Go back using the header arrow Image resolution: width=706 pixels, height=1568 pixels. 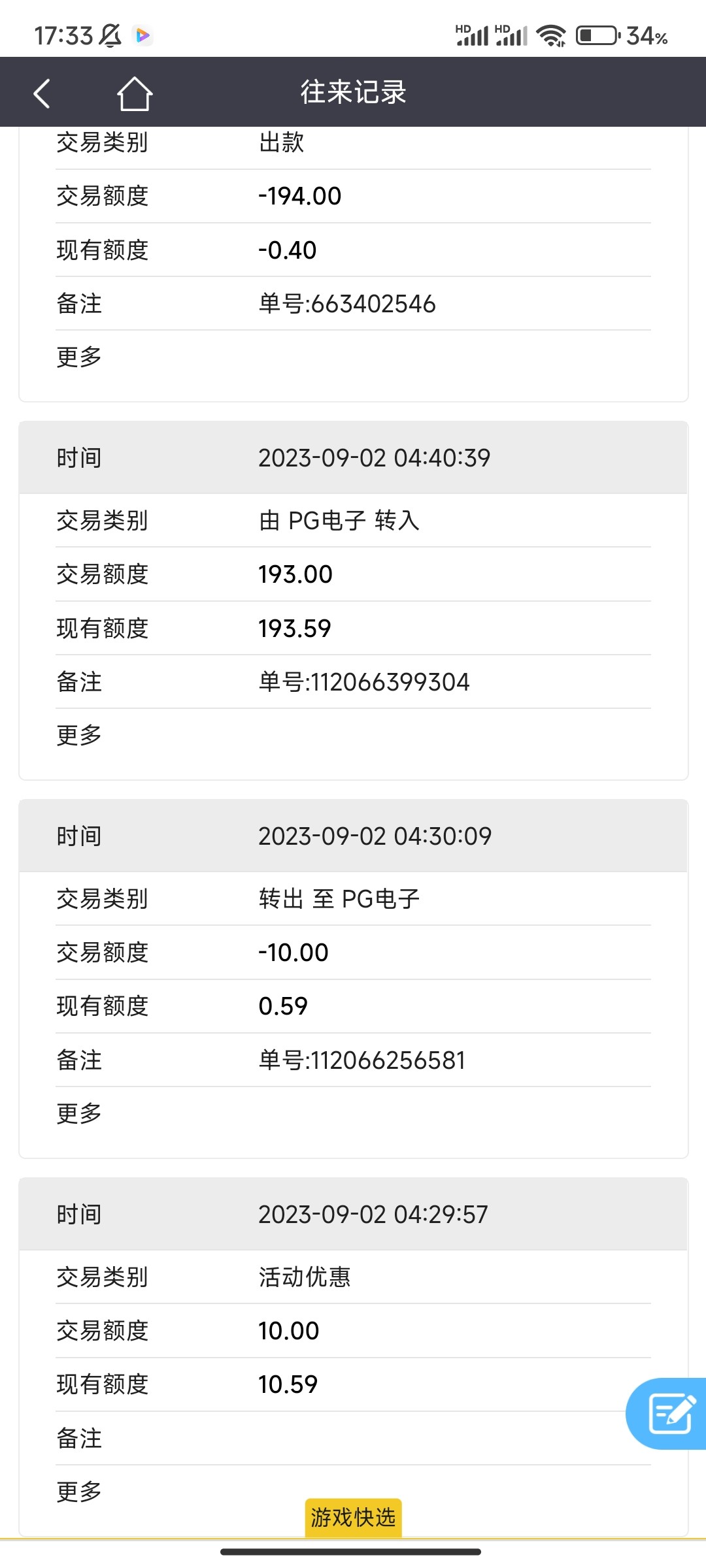click(x=42, y=93)
